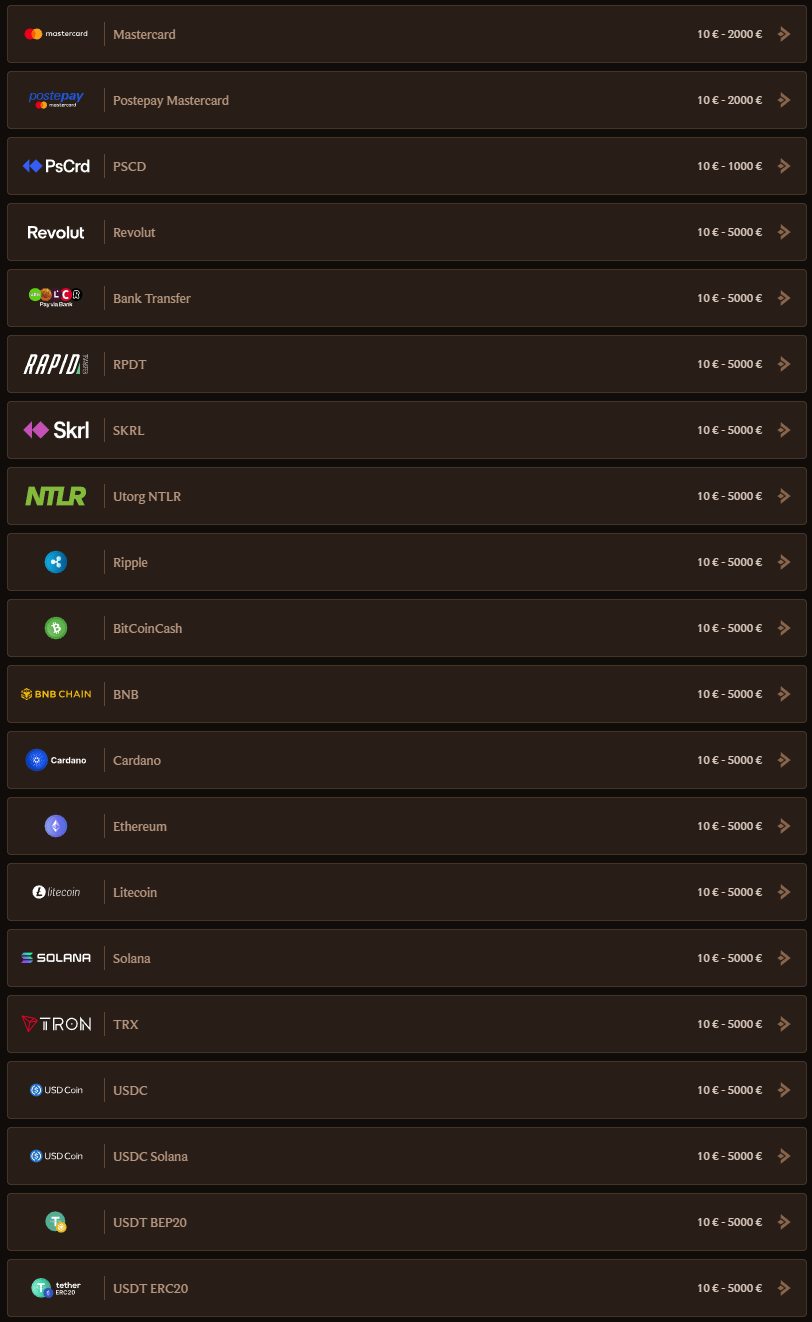This screenshot has height=1322, width=812.
Task: Open the Ethereum payment option
Action: coord(406,826)
